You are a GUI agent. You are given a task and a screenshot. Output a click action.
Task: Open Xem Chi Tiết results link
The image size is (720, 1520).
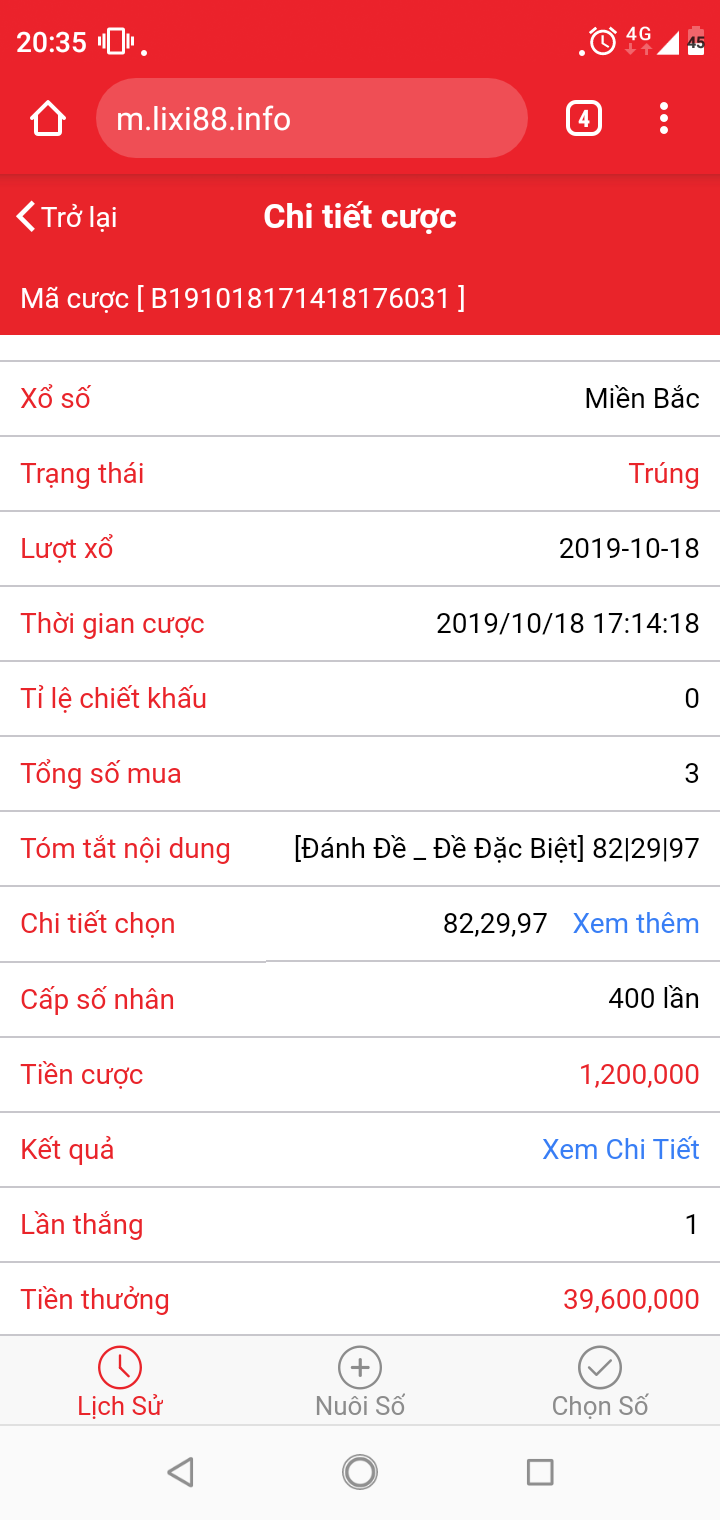pyautogui.click(x=620, y=1149)
